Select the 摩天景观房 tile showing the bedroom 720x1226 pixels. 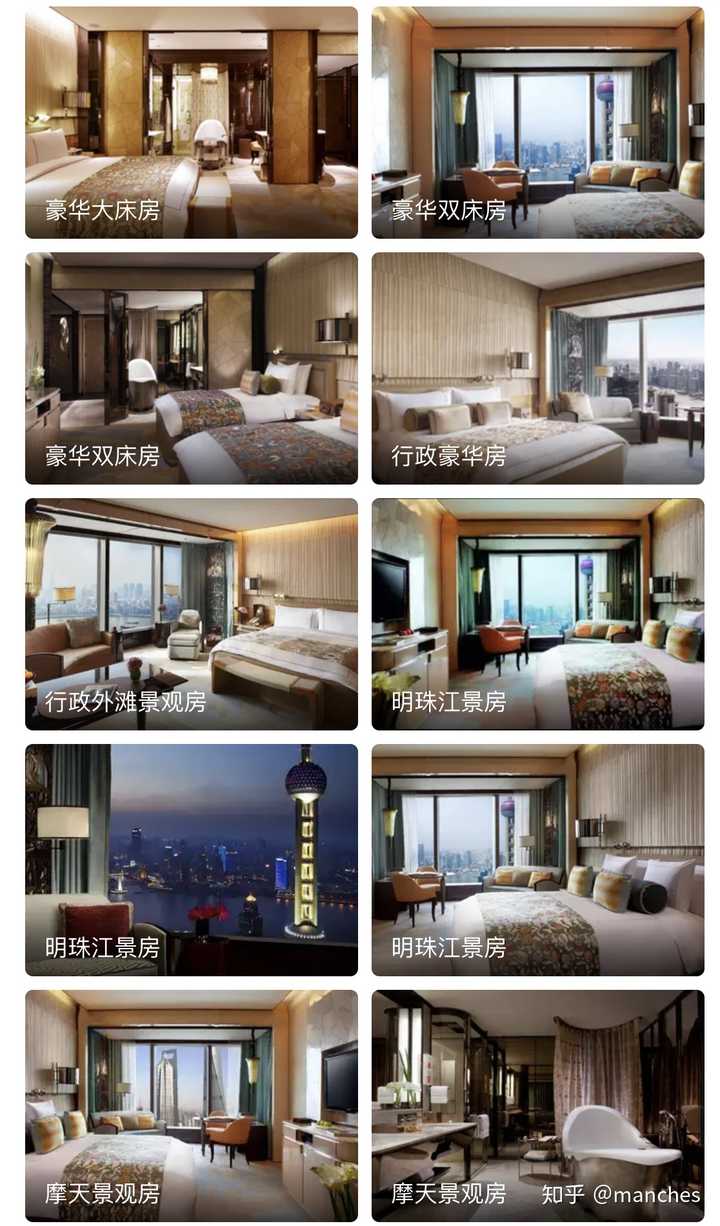pos(191,1106)
